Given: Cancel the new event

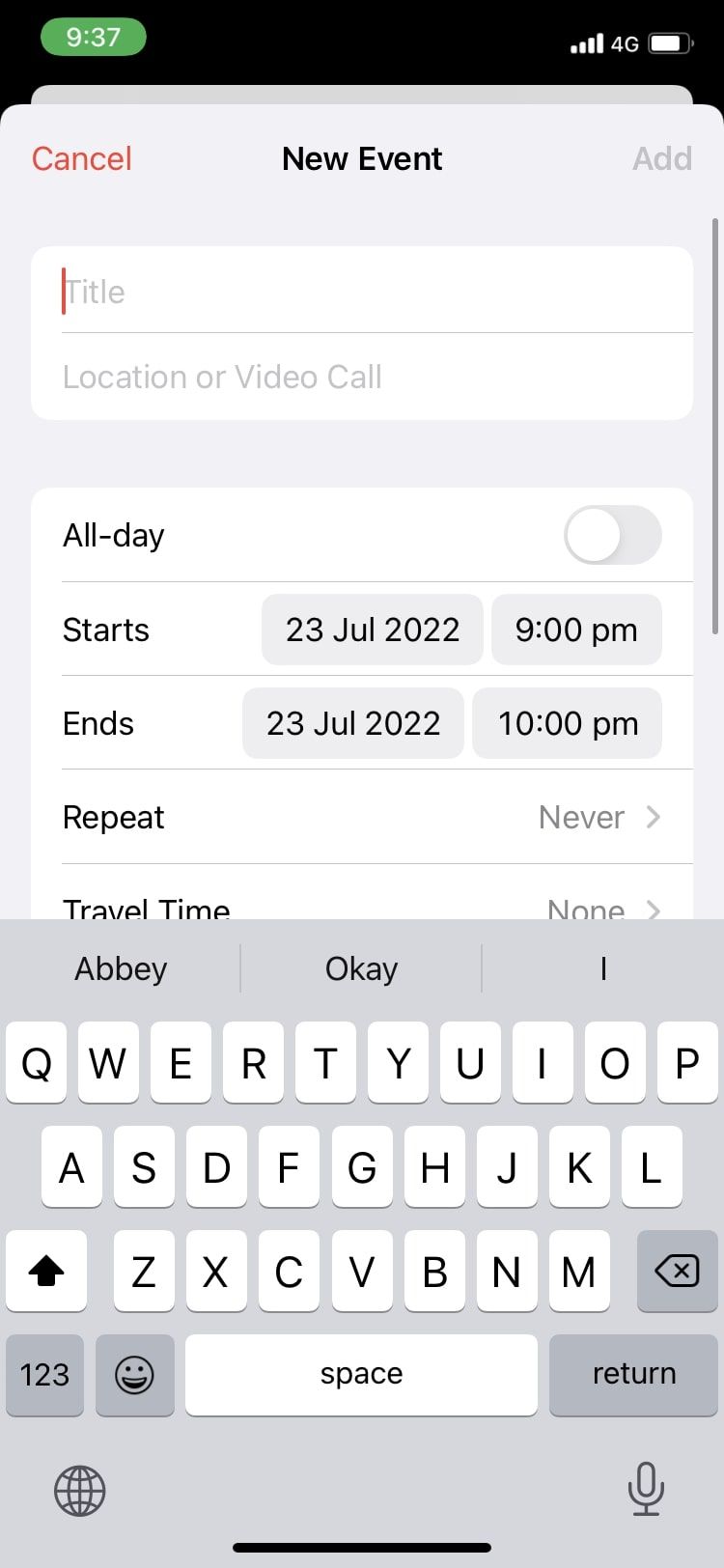Looking at the screenshot, I should coord(82,159).
